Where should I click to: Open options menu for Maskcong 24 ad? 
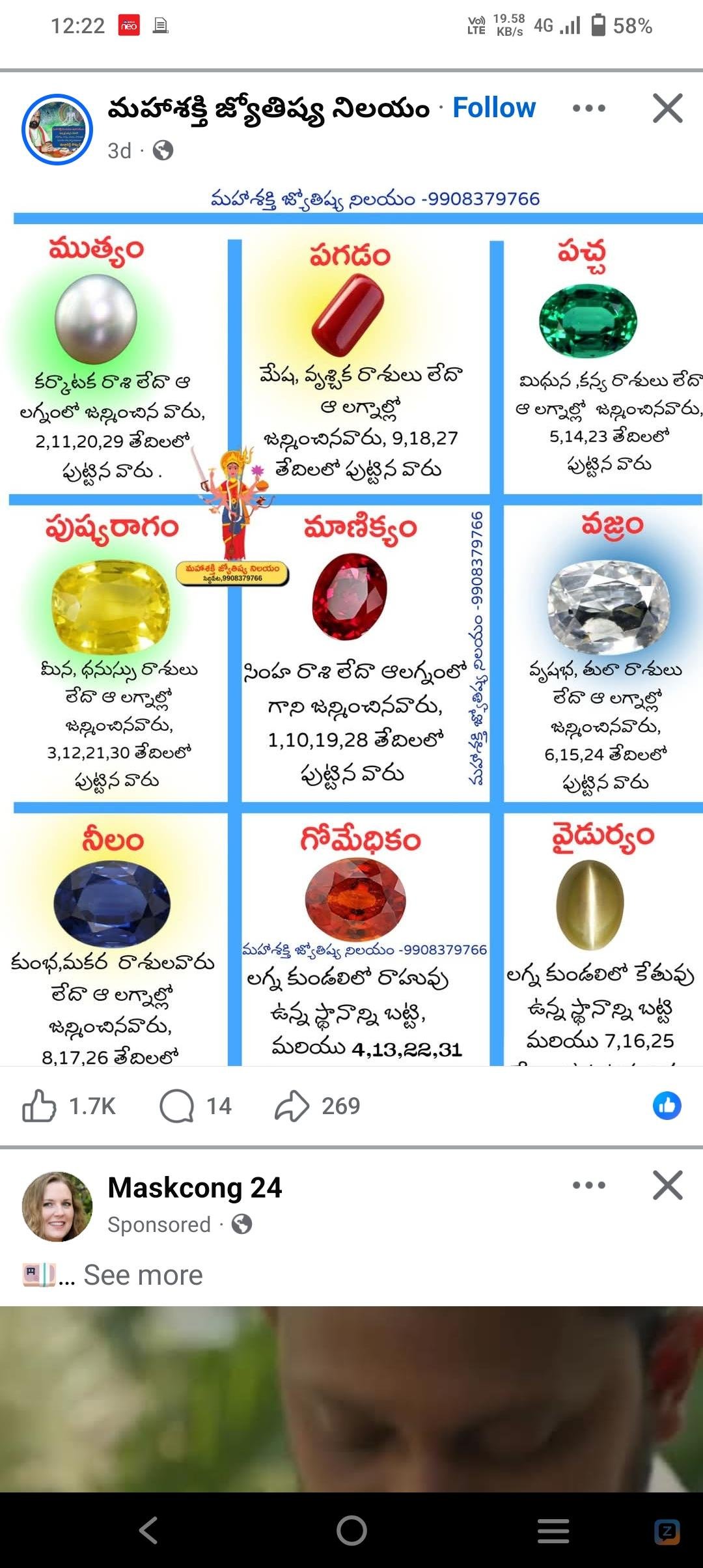click(x=588, y=1185)
